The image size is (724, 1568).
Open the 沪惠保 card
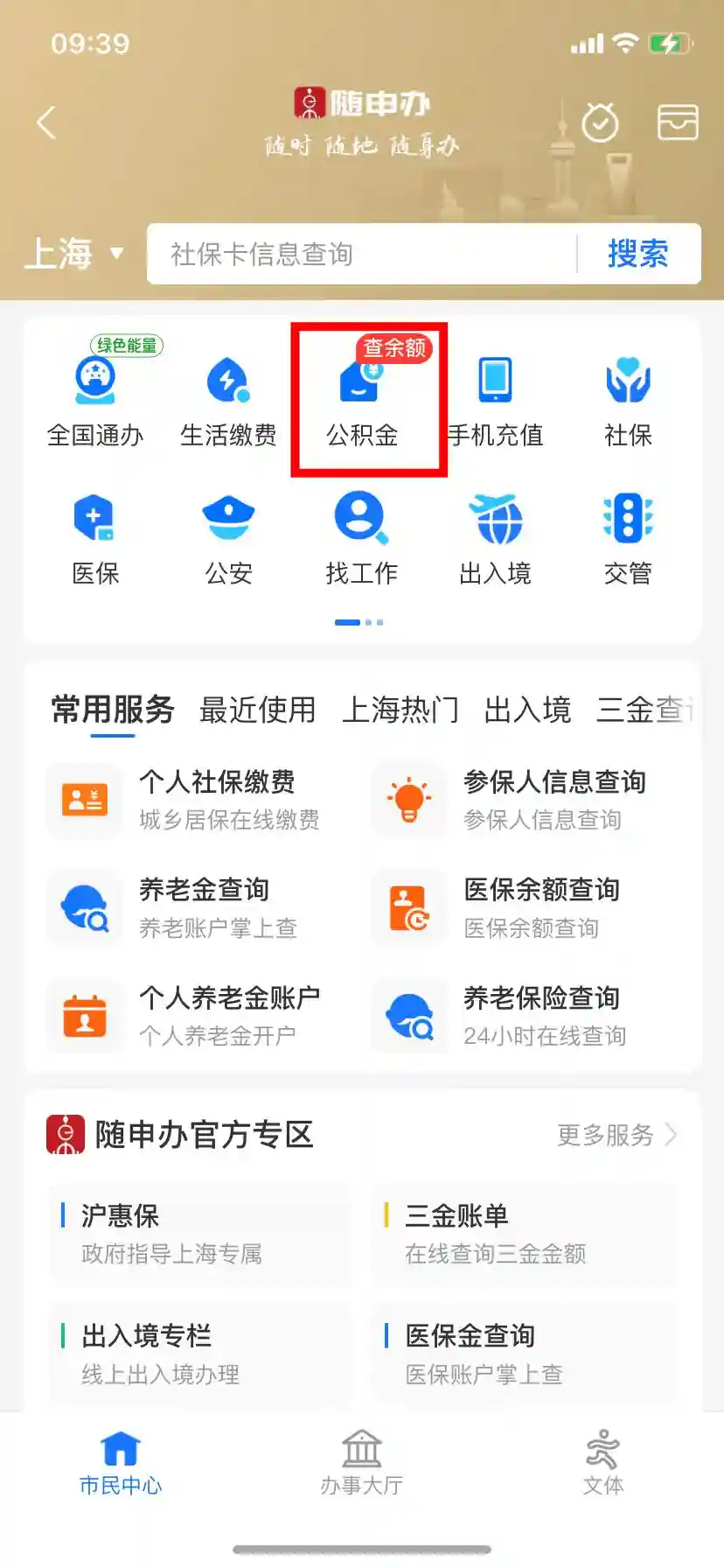tap(201, 1234)
